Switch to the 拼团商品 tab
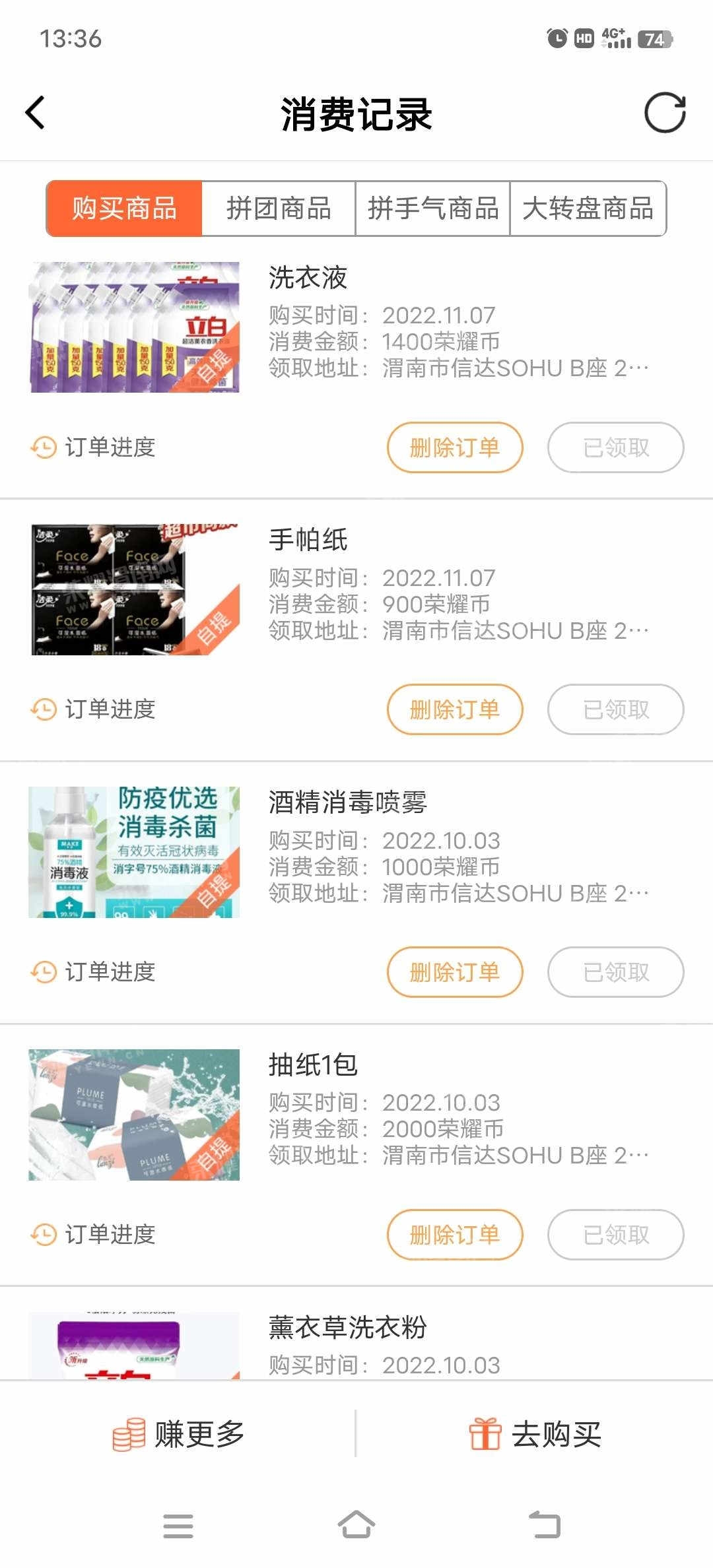Image resolution: width=713 pixels, height=1568 pixels. 278,209
